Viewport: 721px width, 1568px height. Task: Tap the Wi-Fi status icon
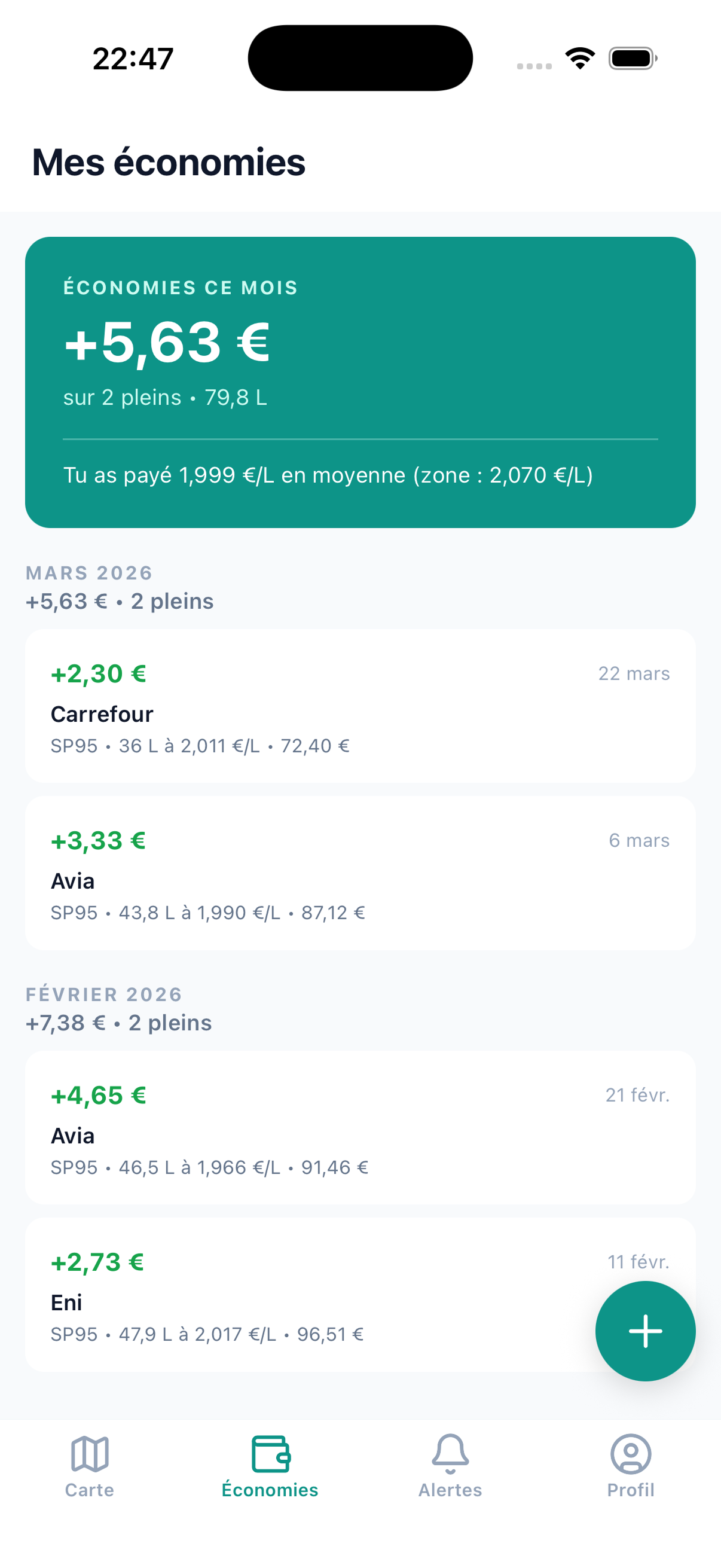[580, 58]
